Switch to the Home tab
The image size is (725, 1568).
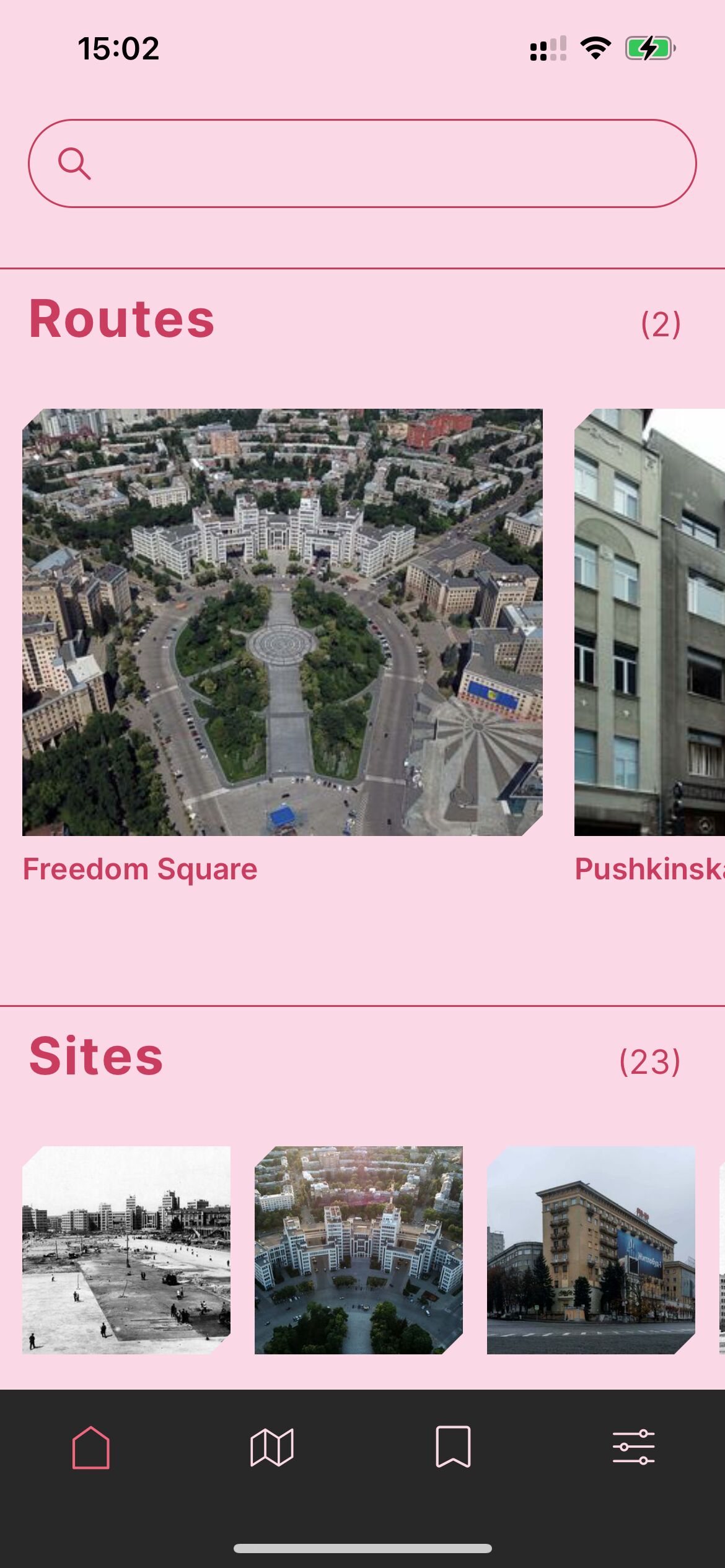pyautogui.click(x=91, y=1447)
